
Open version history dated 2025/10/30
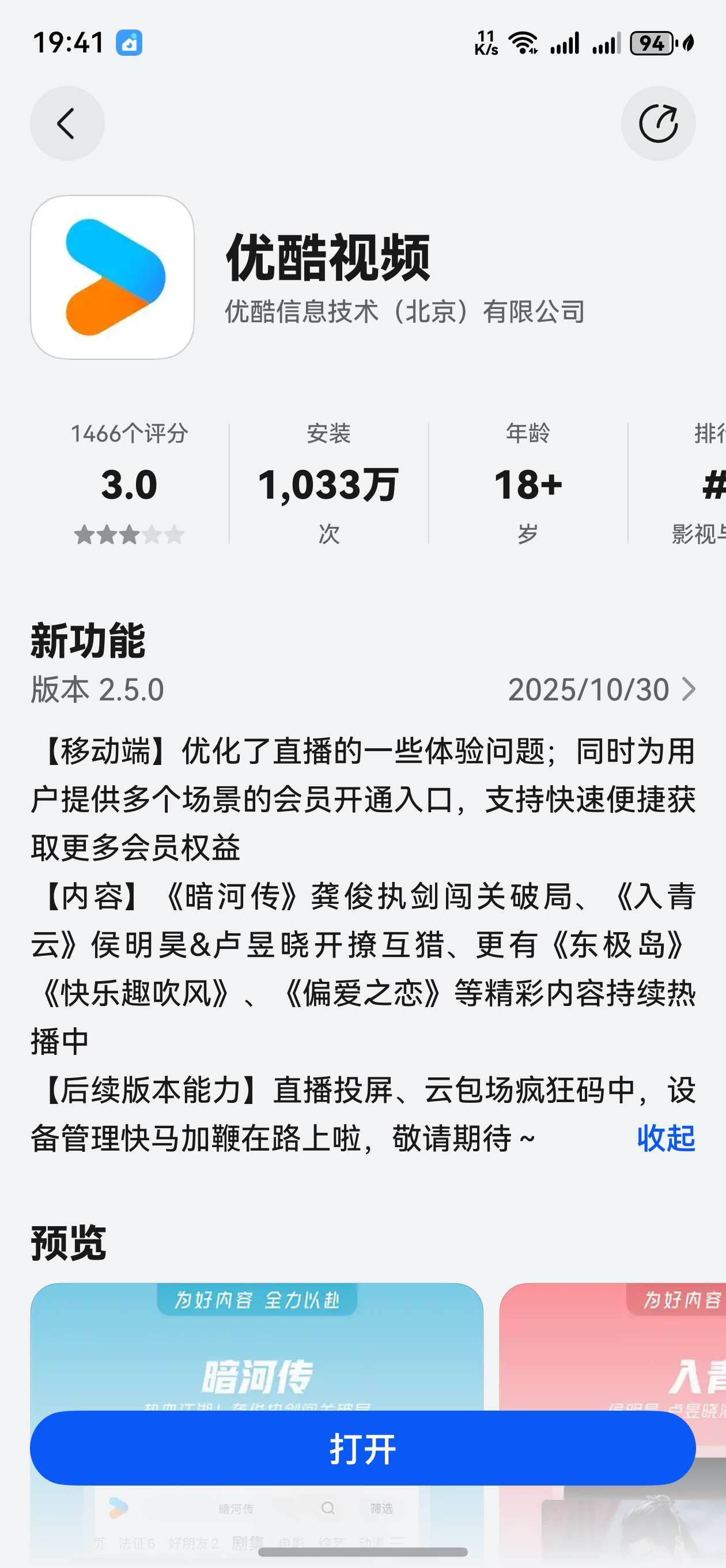601,689
